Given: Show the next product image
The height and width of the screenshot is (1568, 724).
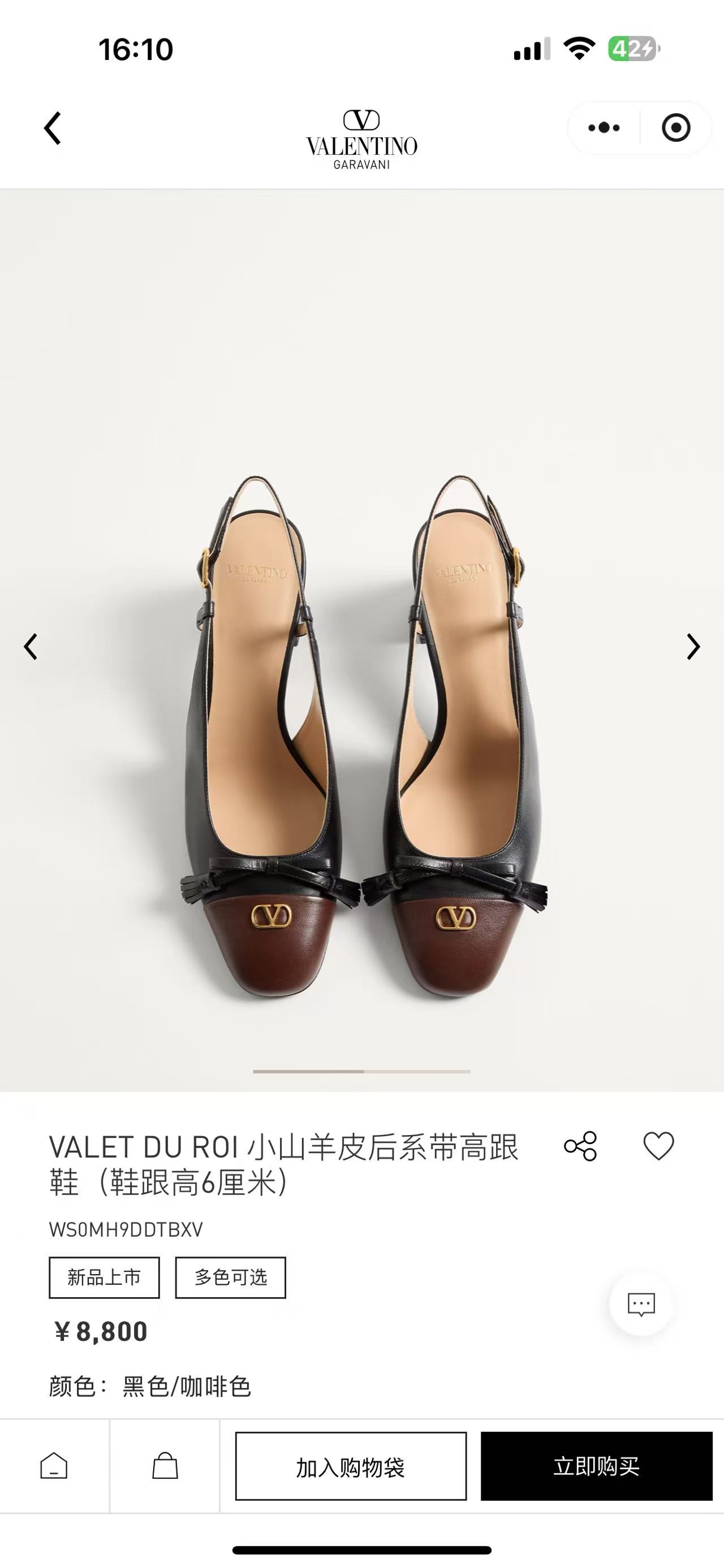Looking at the screenshot, I should point(693,647).
